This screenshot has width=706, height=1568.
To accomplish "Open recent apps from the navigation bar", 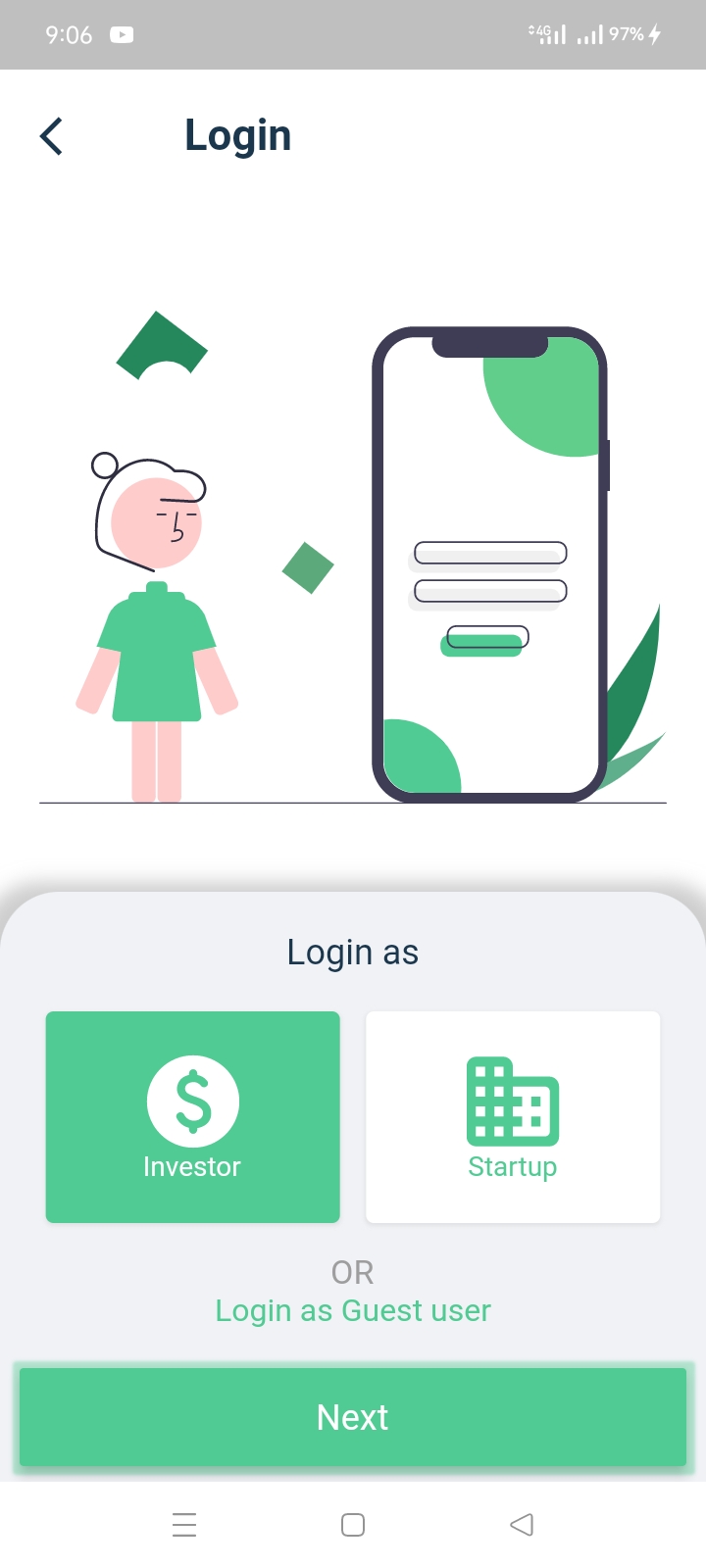I will [x=184, y=1525].
